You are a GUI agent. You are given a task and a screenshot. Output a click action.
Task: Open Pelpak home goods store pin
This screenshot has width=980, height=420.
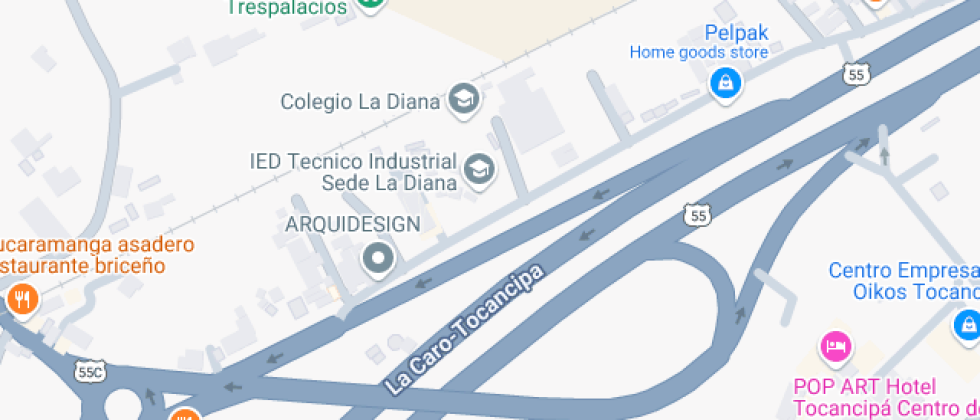click(725, 83)
